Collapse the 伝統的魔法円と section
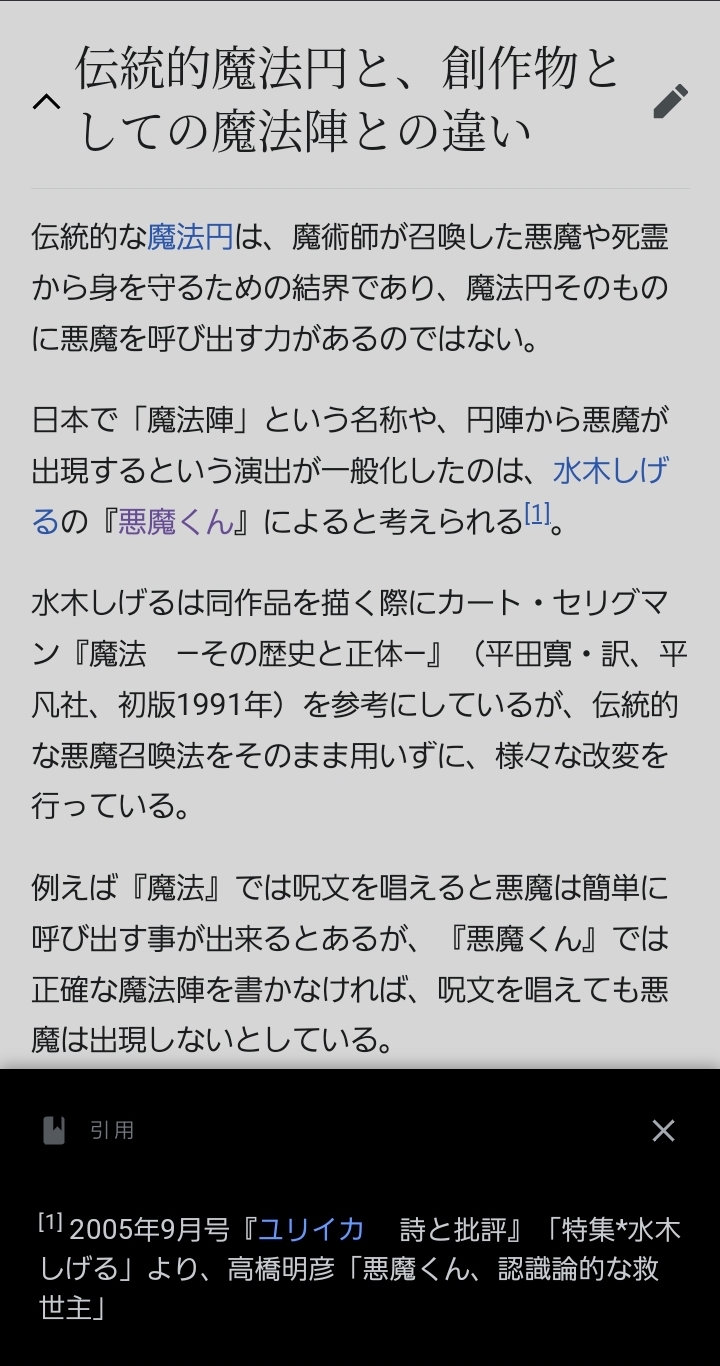The height and width of the screenshot is (1366, 720). click(x=46, y=102)
